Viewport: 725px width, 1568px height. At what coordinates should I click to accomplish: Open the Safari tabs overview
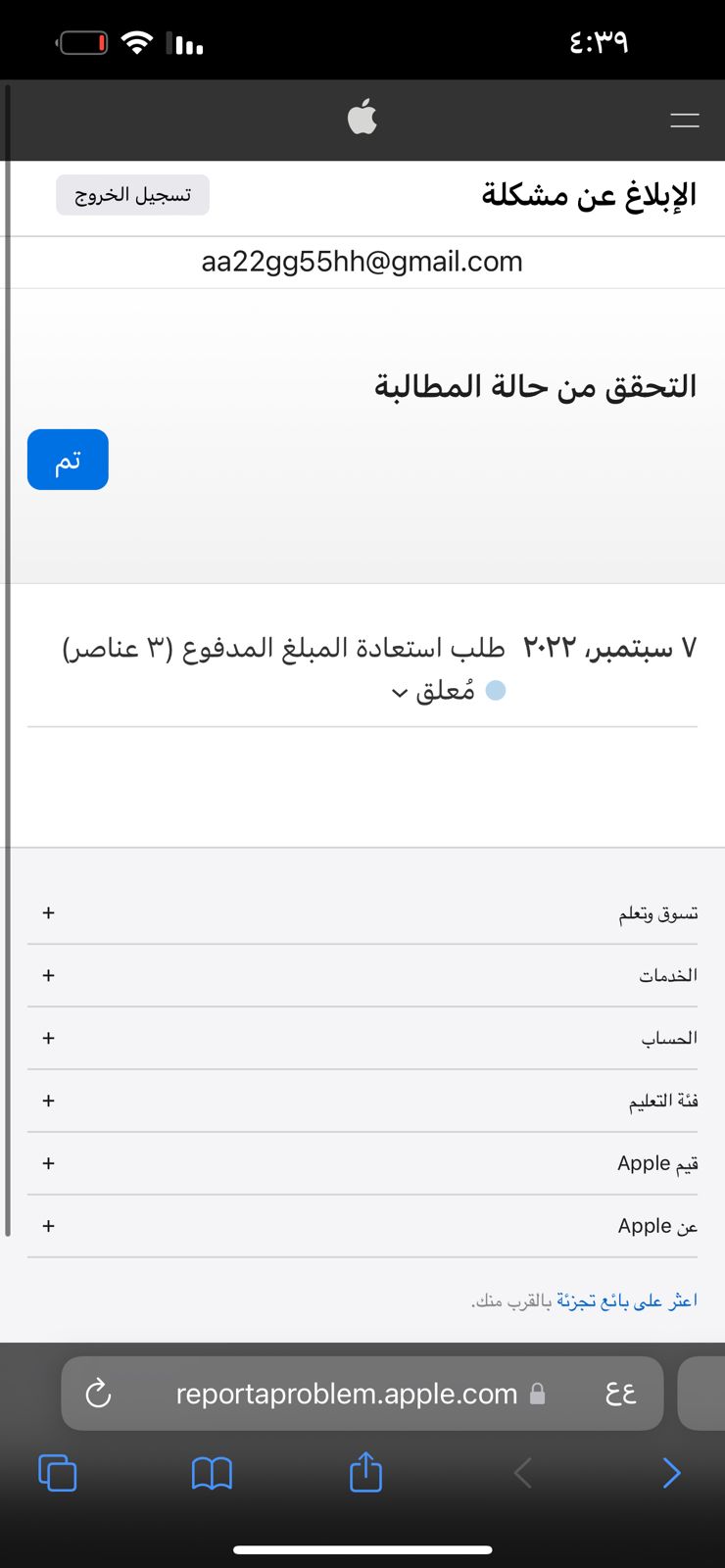(x=57, y=1472)
